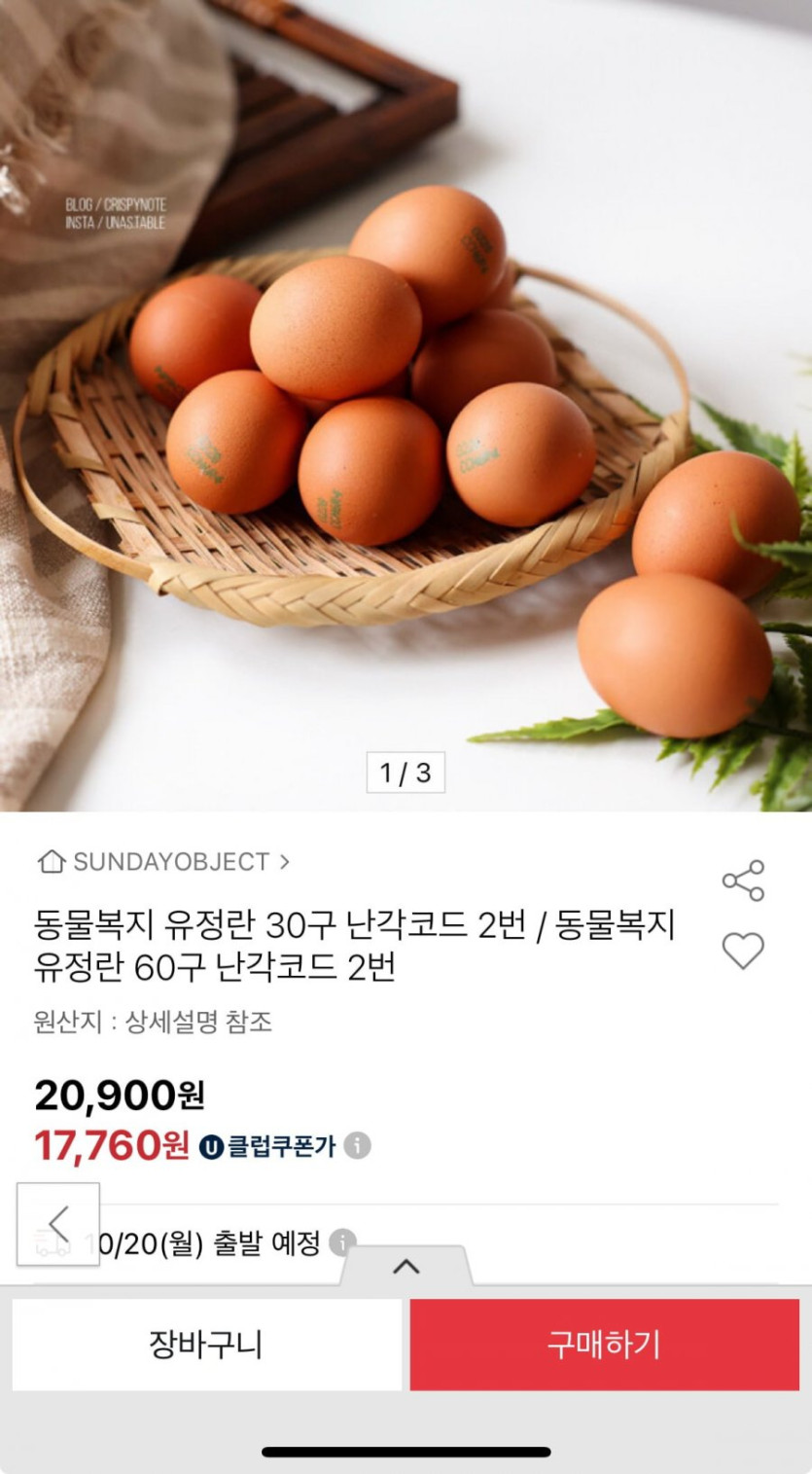Screen dimensions: 812x1474
Task: Add product to wishlist with heart
Action: tap(743, 951)
